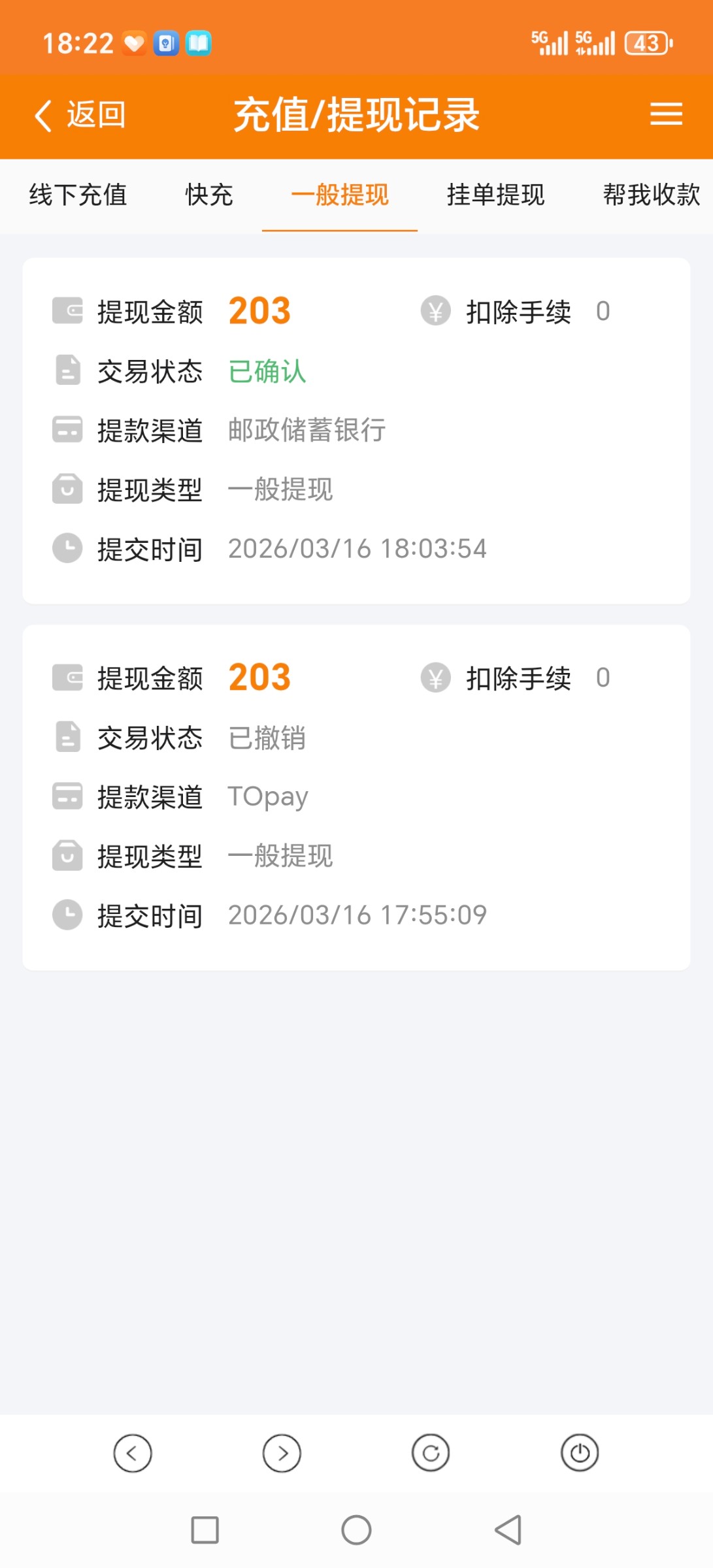This screenshot has width=713, height=1568.
Task: Switch to the 快充 tab
Action: point(209,195)
